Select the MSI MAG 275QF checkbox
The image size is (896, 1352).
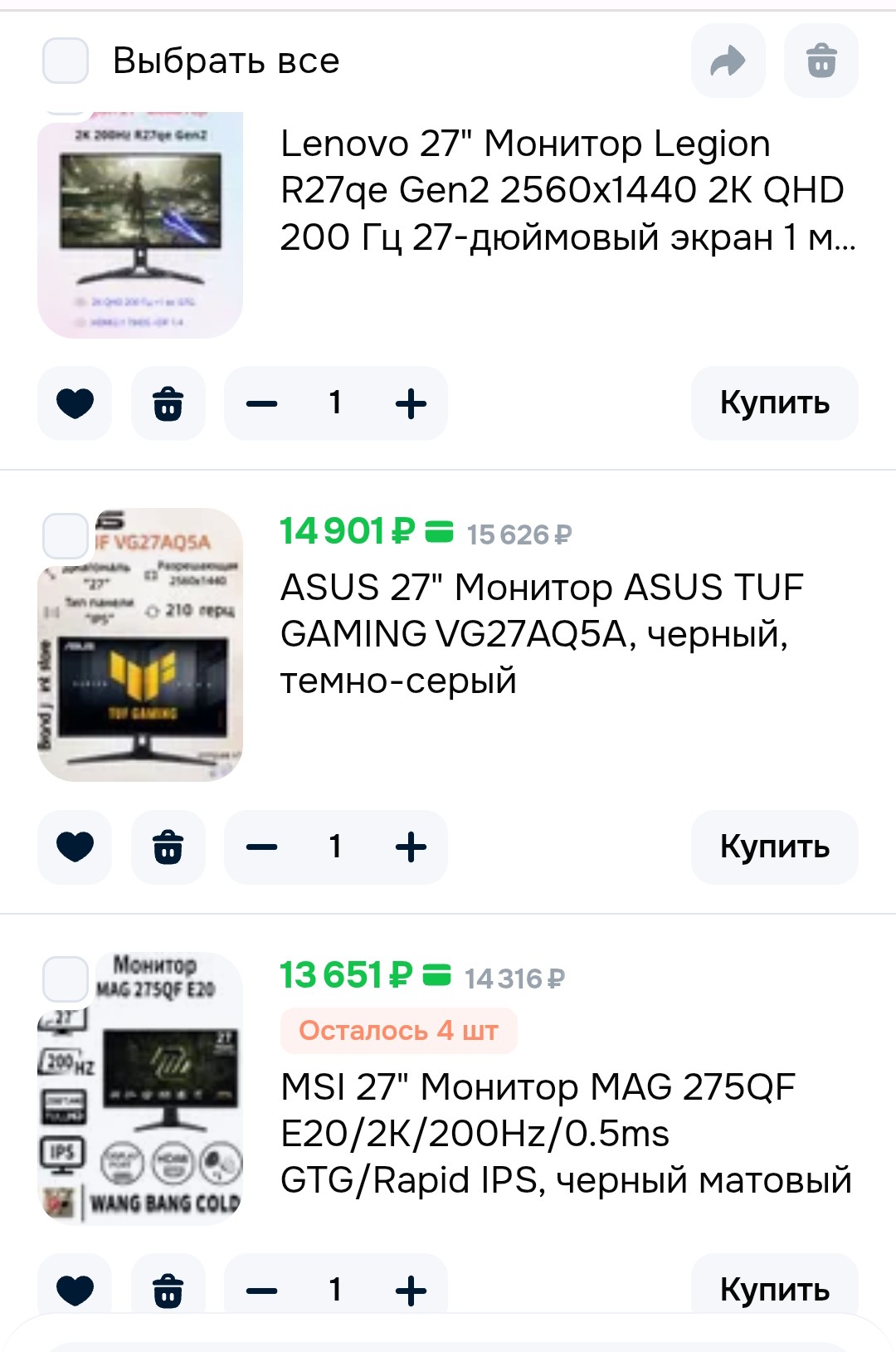pos(66,979)
